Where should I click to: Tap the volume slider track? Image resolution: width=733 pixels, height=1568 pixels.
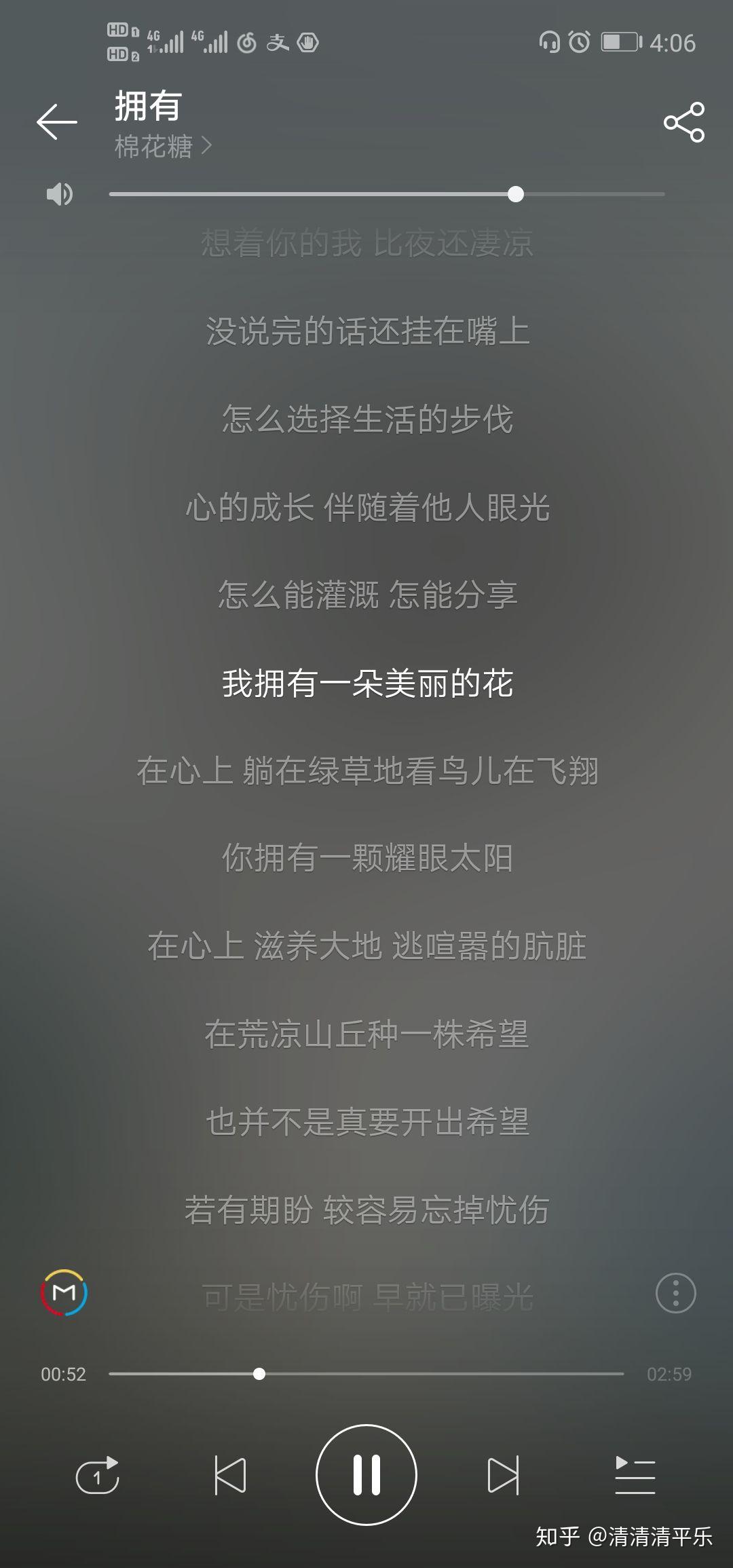point(386,194)
